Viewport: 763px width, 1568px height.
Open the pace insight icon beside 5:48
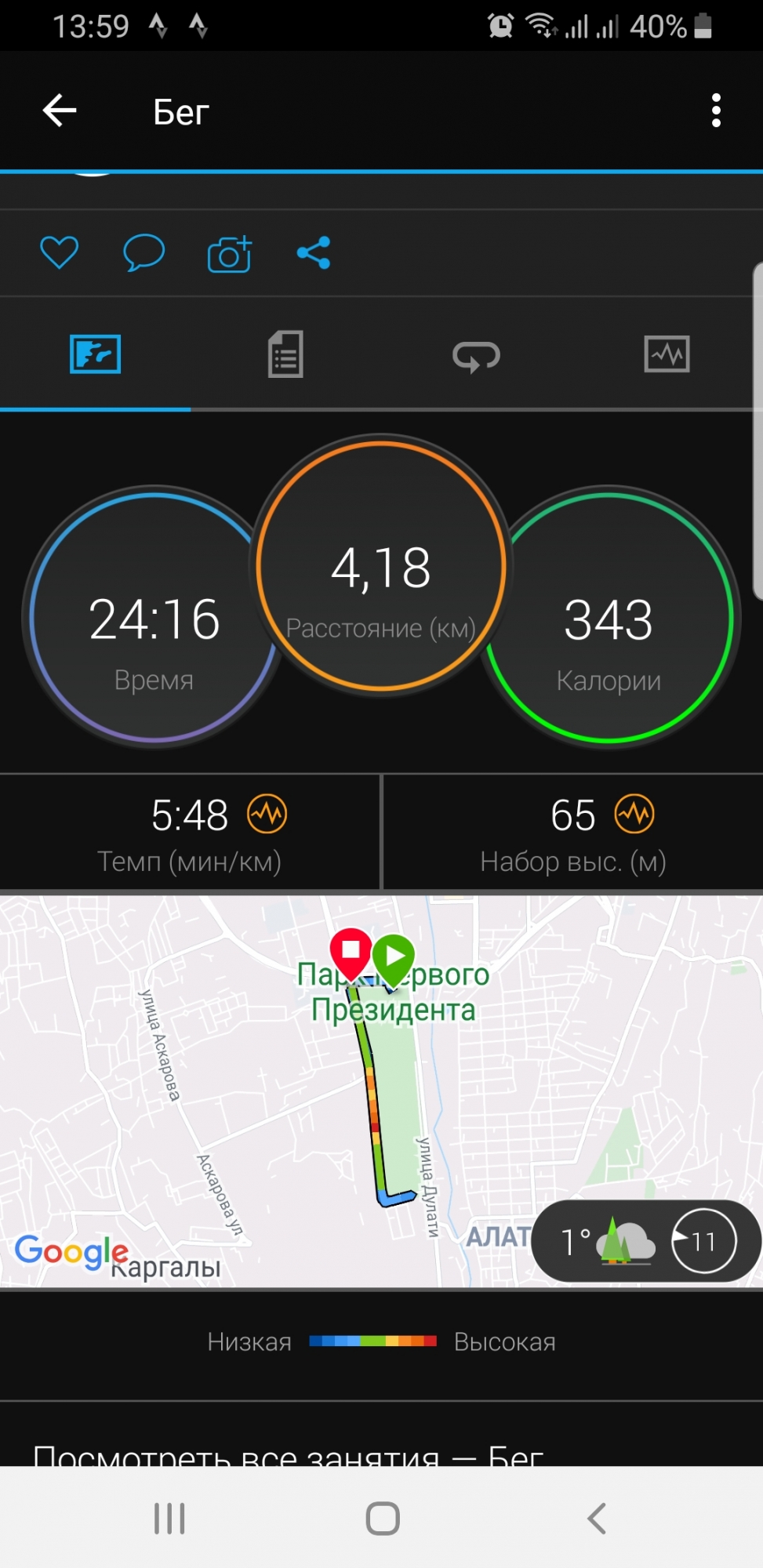(x=267, y=815)
